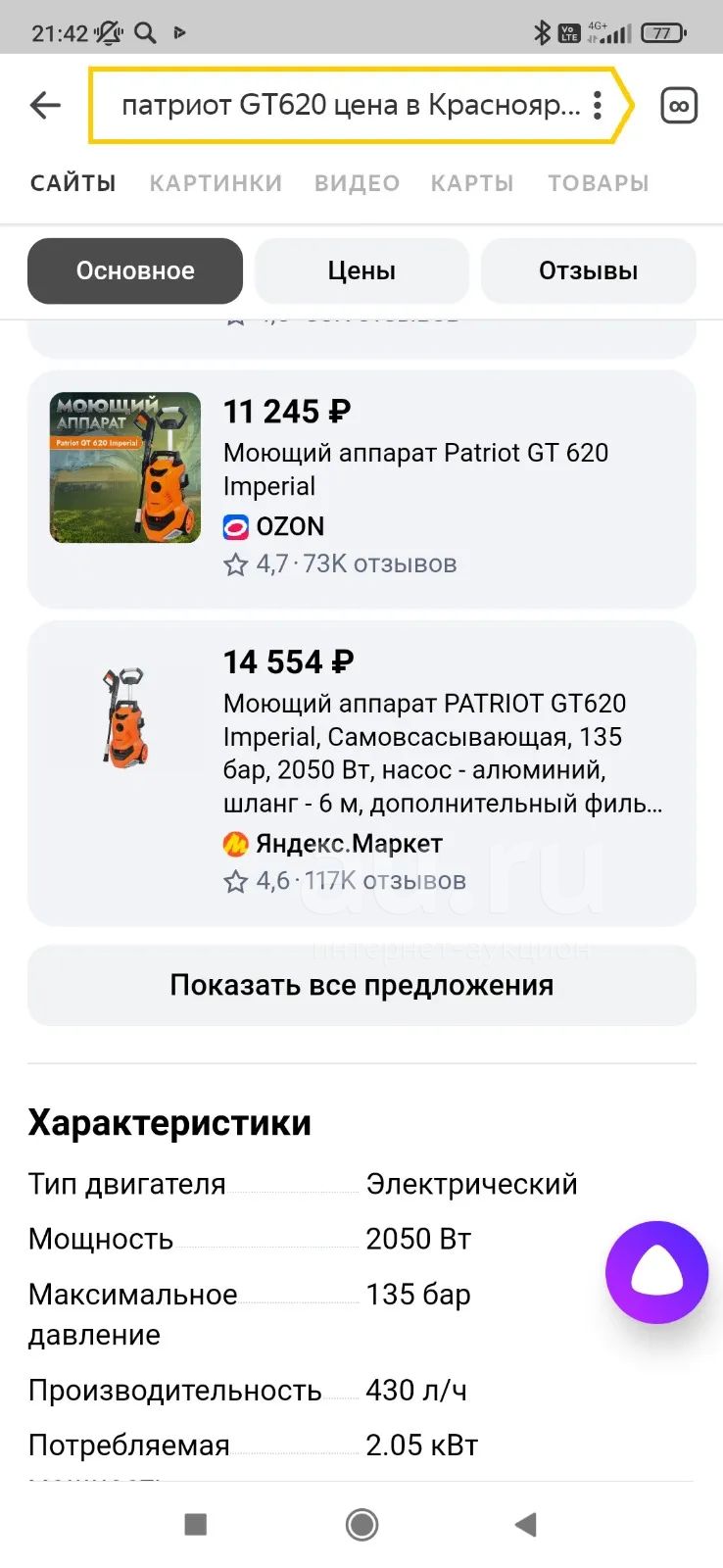Open the Яндекс.Маркет offer for 14 554 ₽
The width and height of the screenshot is (723, 1568).
[x=361, y=772]
